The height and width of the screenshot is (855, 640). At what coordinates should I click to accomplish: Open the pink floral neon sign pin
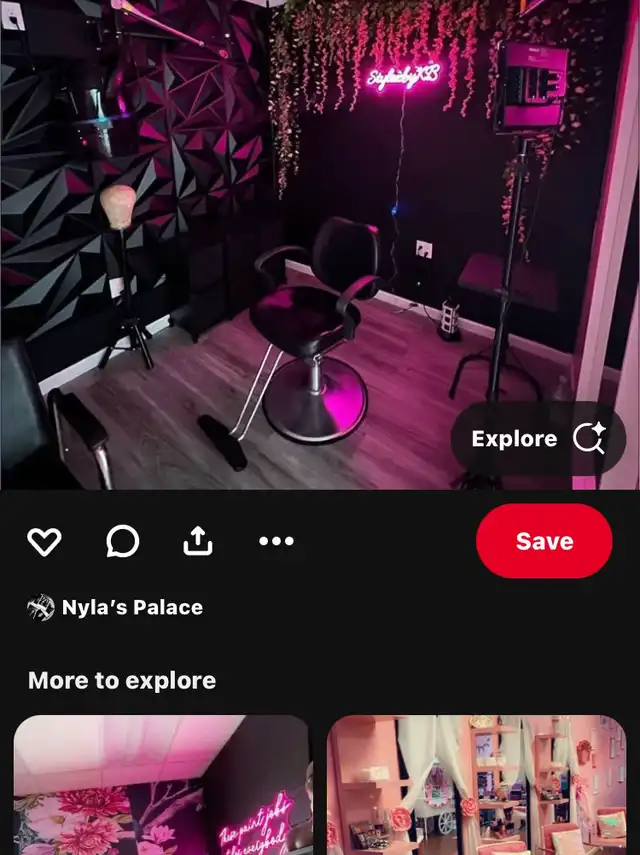click(x=162, y=785)
